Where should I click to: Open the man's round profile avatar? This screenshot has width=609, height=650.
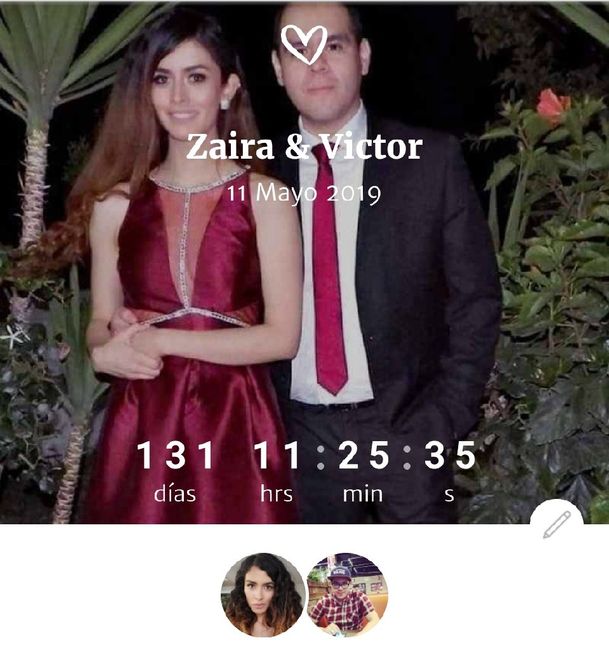pos(345,595)
